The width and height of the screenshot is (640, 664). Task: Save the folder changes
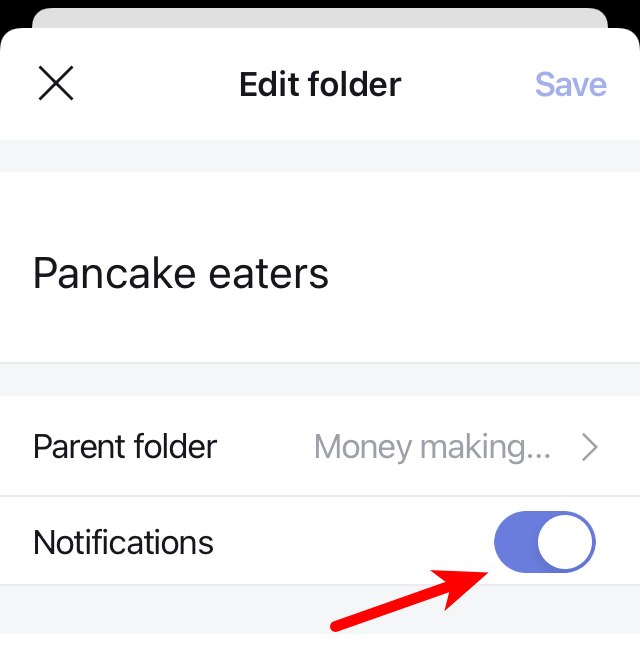[570, 84]
